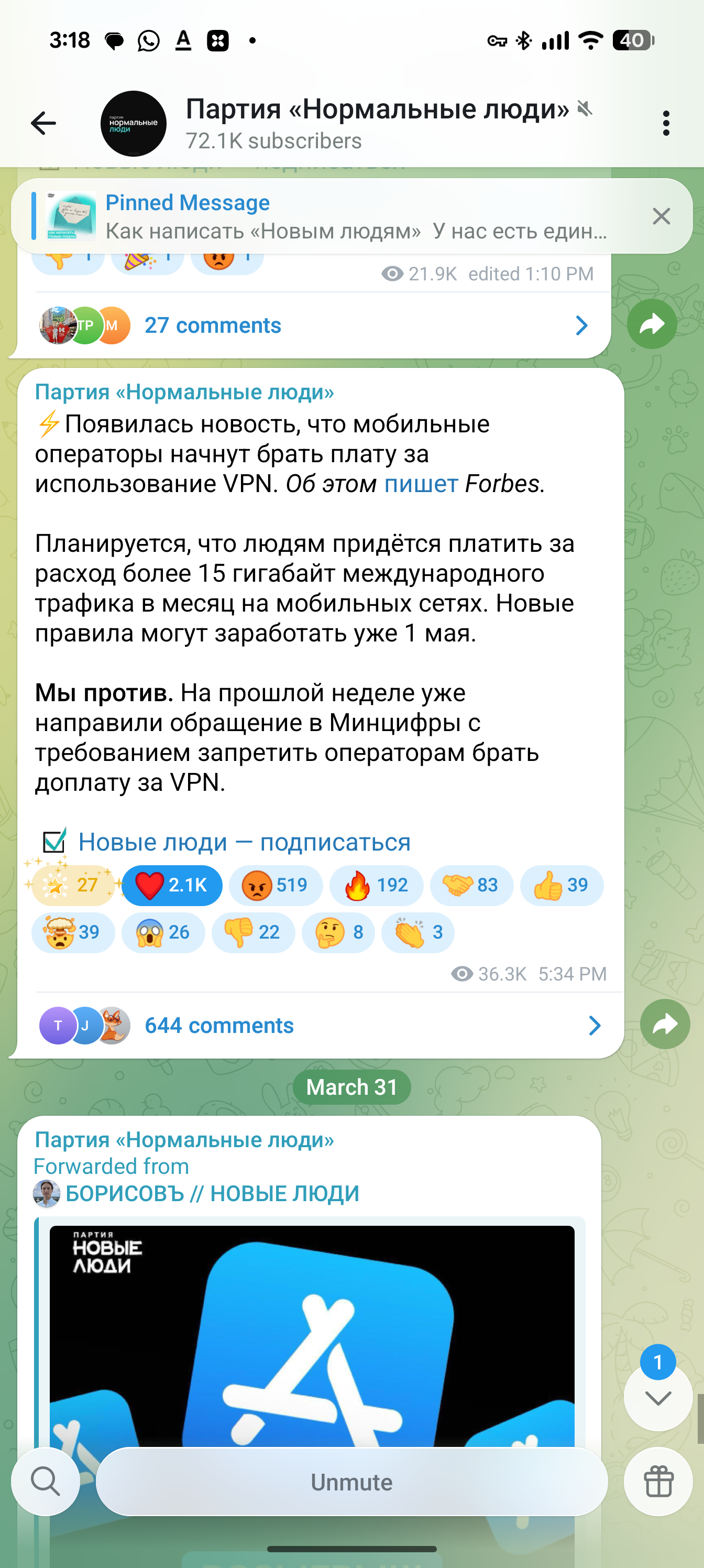This screenshot has width=704, height=1568.
Task: Open the forwarded source БОРИСОВЪ // НОВЫЕ ЛЮДИ
Action: (x=212, y=1194)
